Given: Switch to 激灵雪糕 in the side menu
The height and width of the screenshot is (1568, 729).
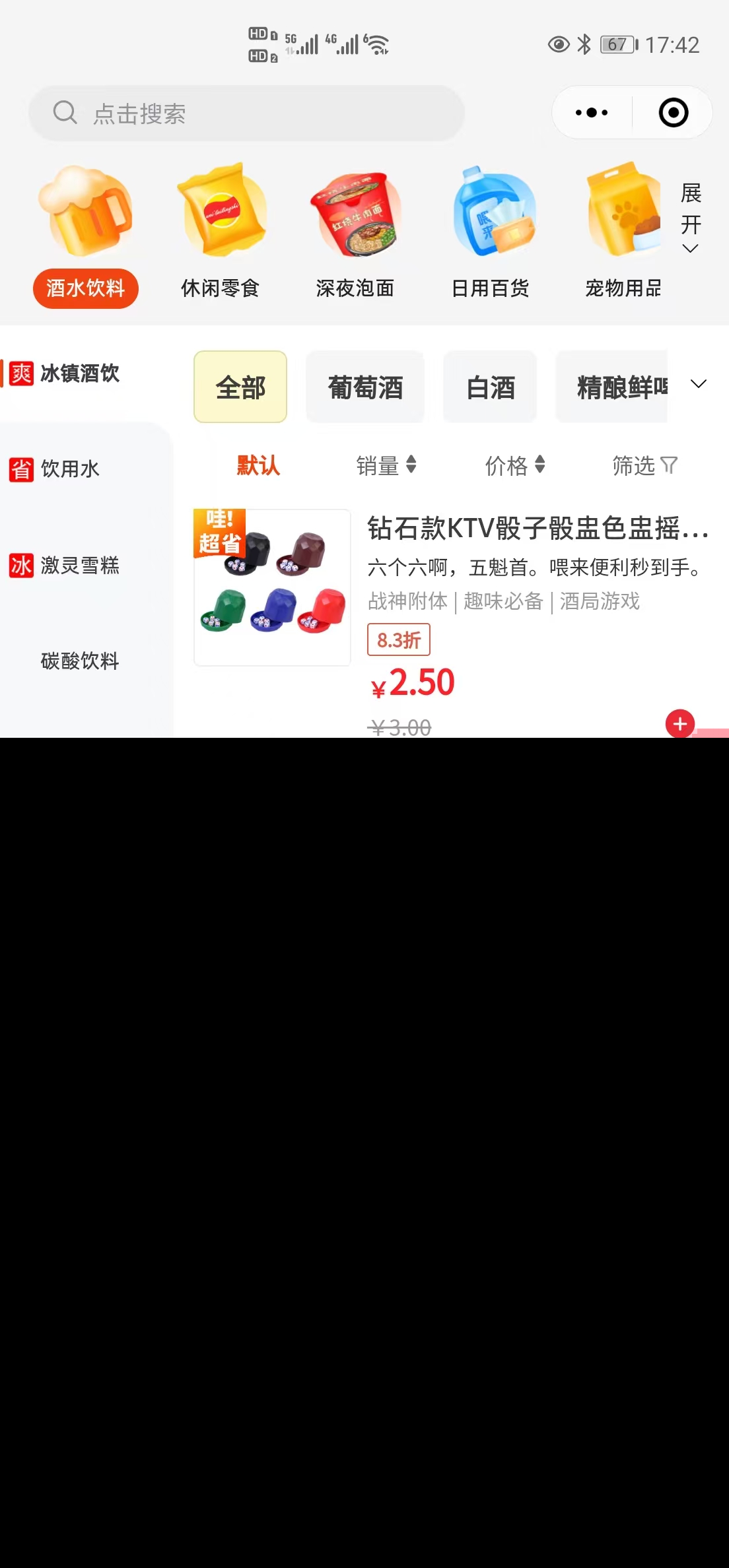Looking at the screenshot, I should pyautogui.click(x=79, y=566).
